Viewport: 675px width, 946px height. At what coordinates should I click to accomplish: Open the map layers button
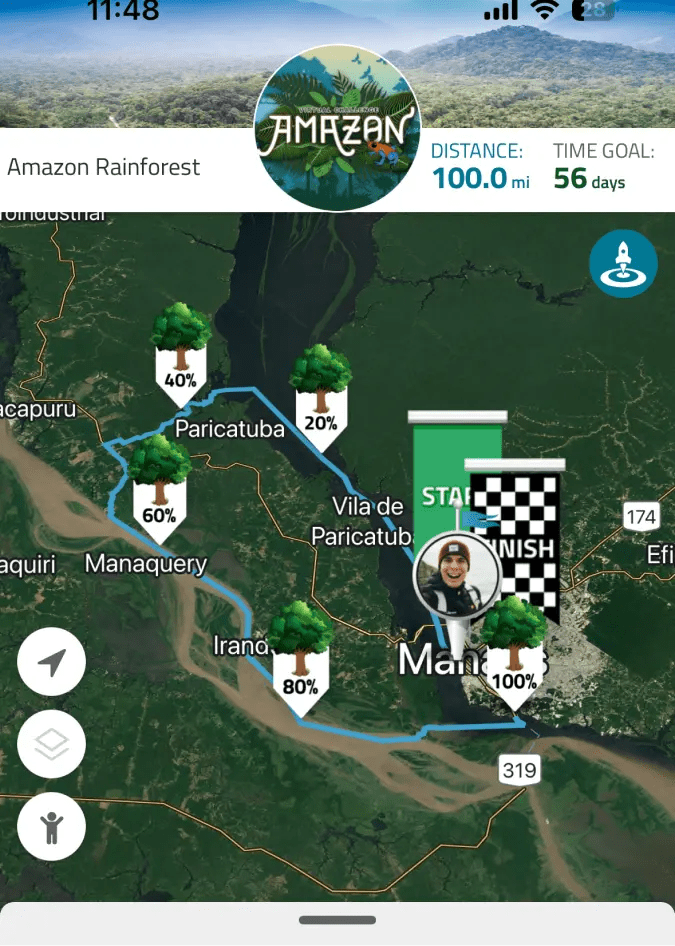click(51, 744)
